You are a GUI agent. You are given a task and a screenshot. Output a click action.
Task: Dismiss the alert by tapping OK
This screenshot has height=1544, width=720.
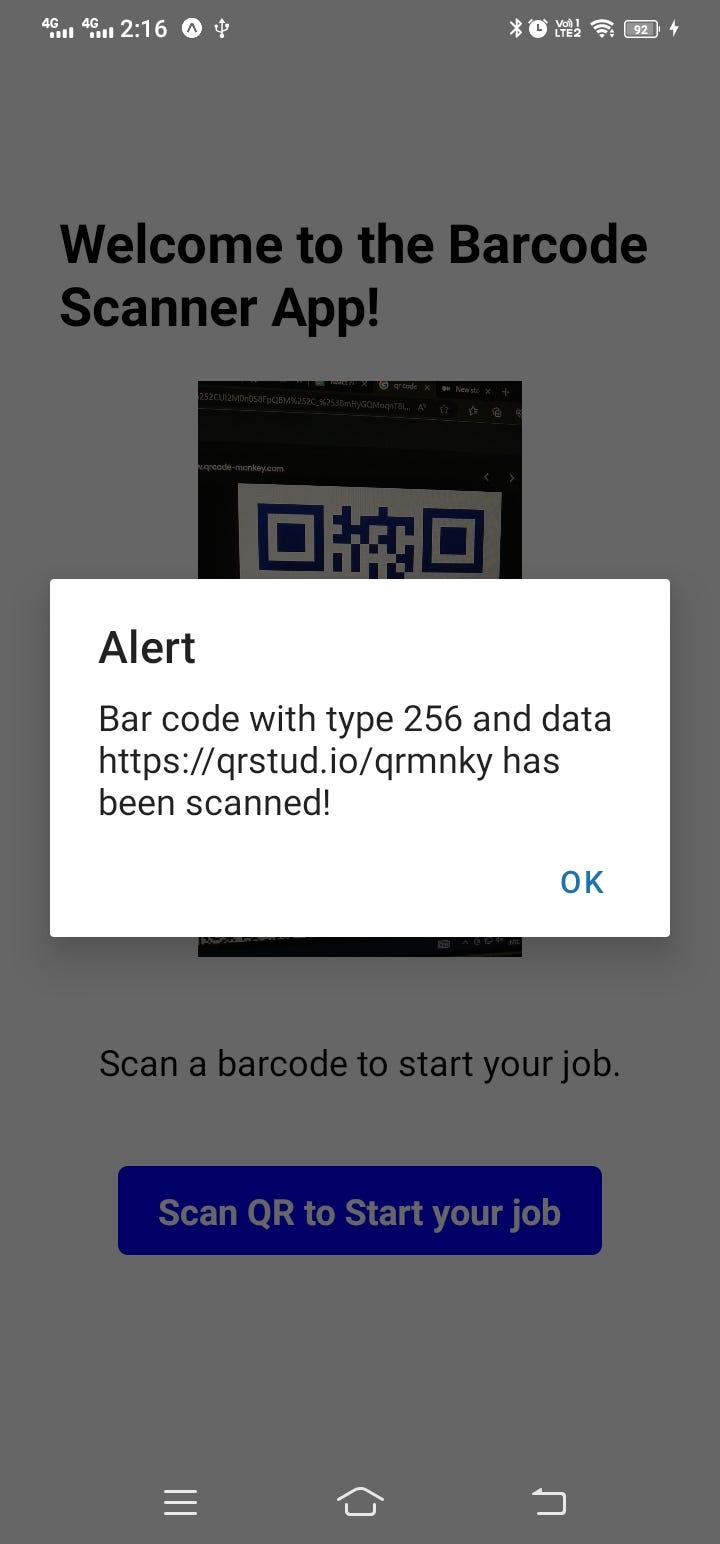point(582,882)
